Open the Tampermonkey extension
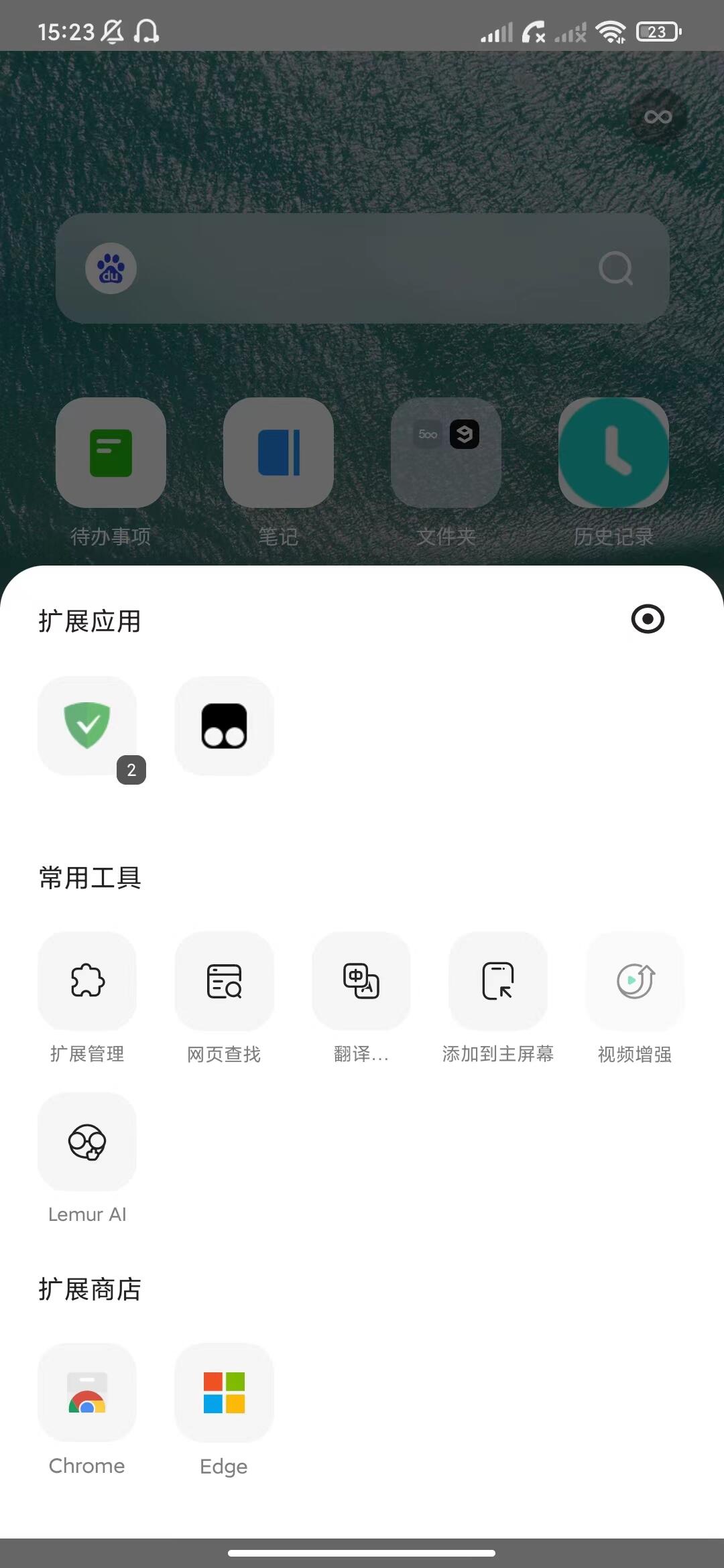This screenshot has height=1568, width=724. pos(224,726)
